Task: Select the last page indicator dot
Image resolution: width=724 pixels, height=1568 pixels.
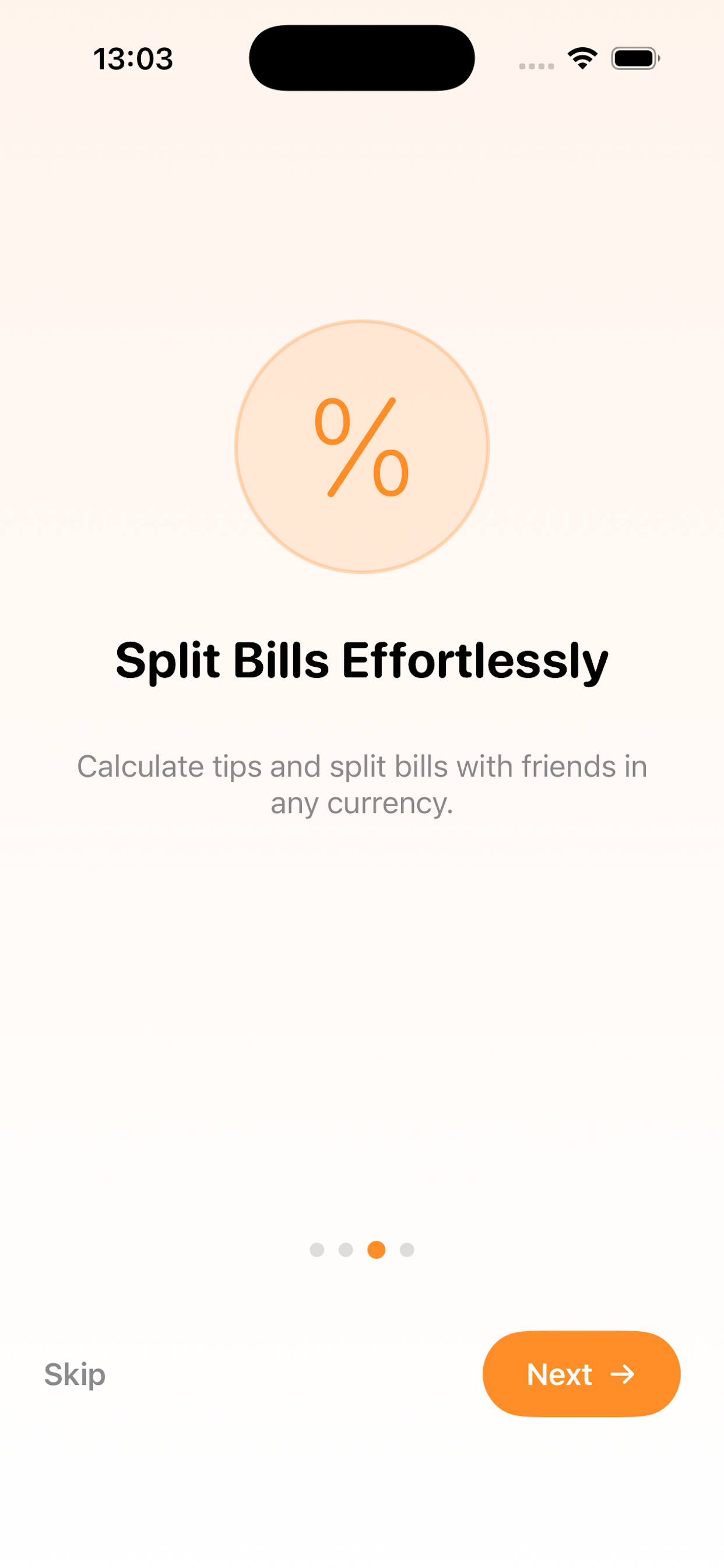Action: (407, 1249)
